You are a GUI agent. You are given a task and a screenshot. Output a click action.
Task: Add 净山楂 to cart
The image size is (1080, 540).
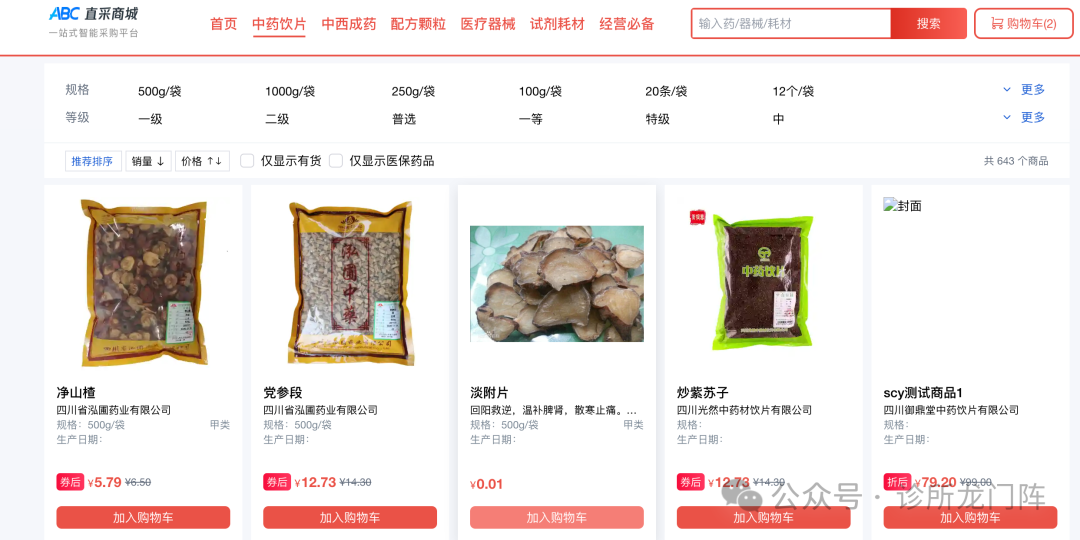pyautogui.click(x=143, y=517)
